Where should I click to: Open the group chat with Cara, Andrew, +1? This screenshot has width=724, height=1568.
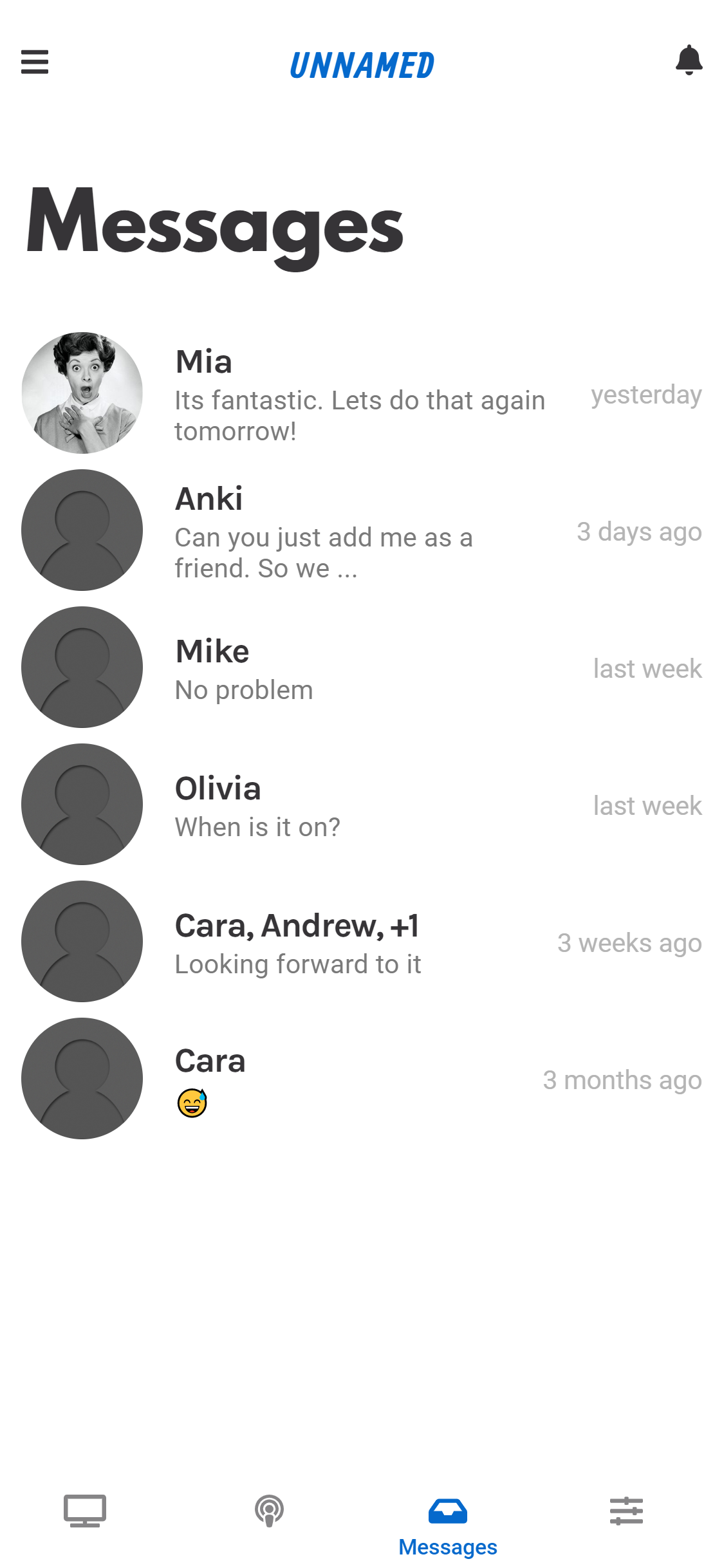pyautogui.click(x=360, y=942)
